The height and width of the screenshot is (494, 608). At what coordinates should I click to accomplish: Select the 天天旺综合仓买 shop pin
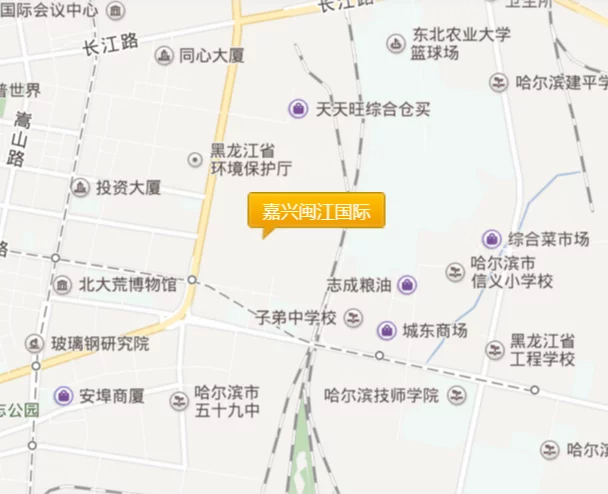tap(297, 108)
